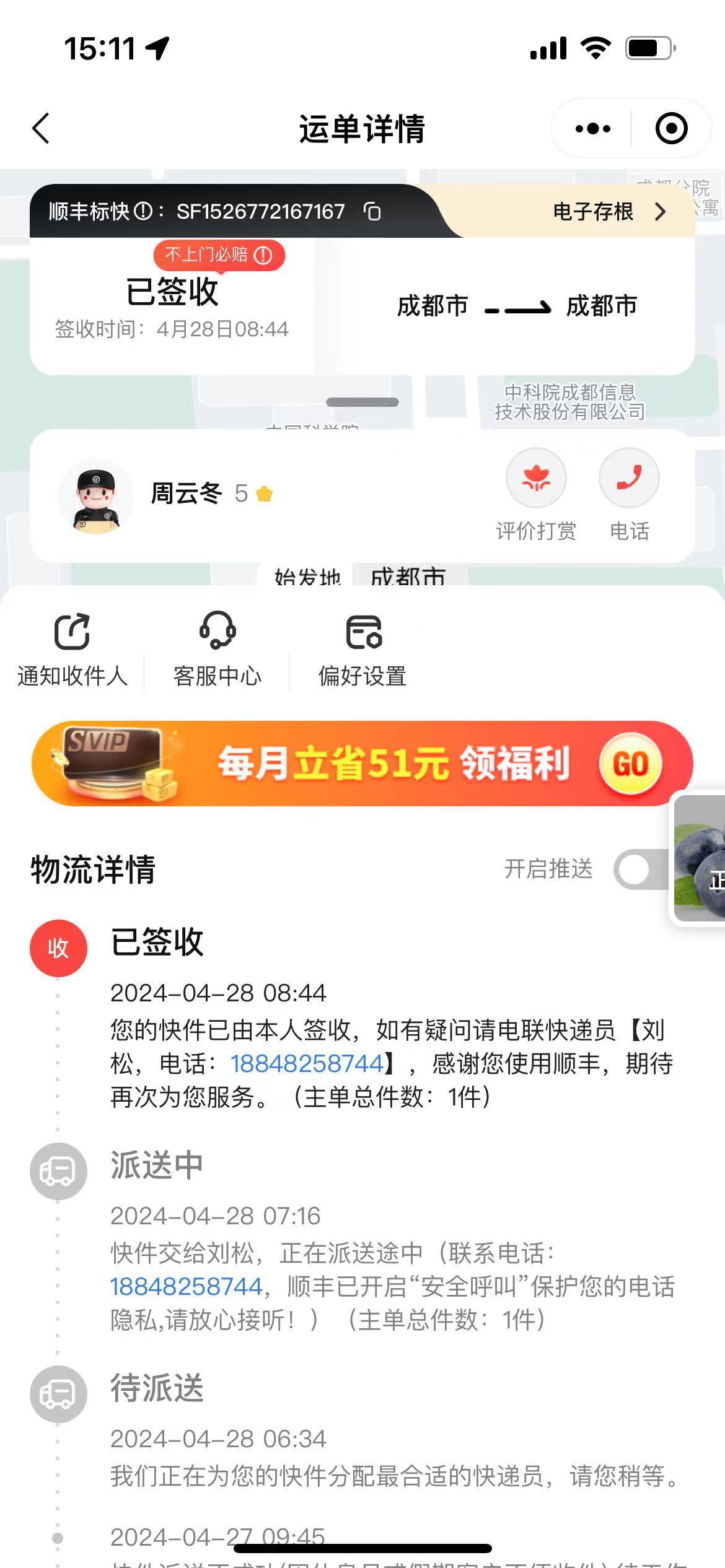
Task: Copy the waybill number SF1526772167167
Action: point(372,212)
